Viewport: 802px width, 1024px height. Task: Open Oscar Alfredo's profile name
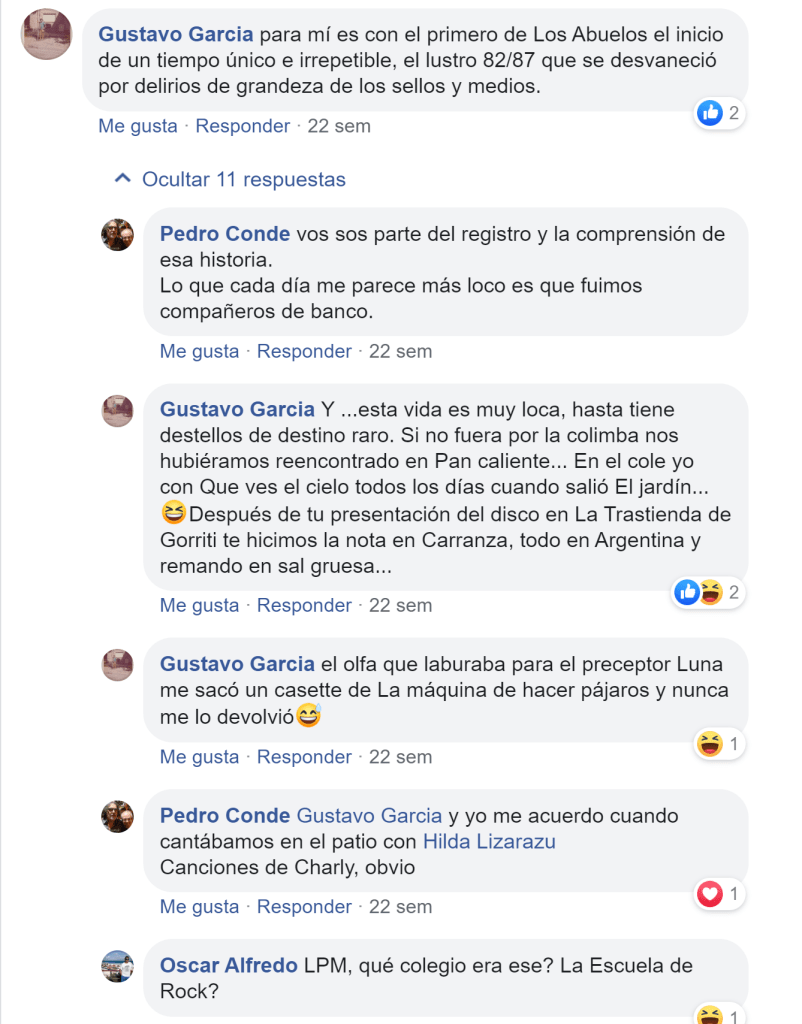(x=228, y=966)
